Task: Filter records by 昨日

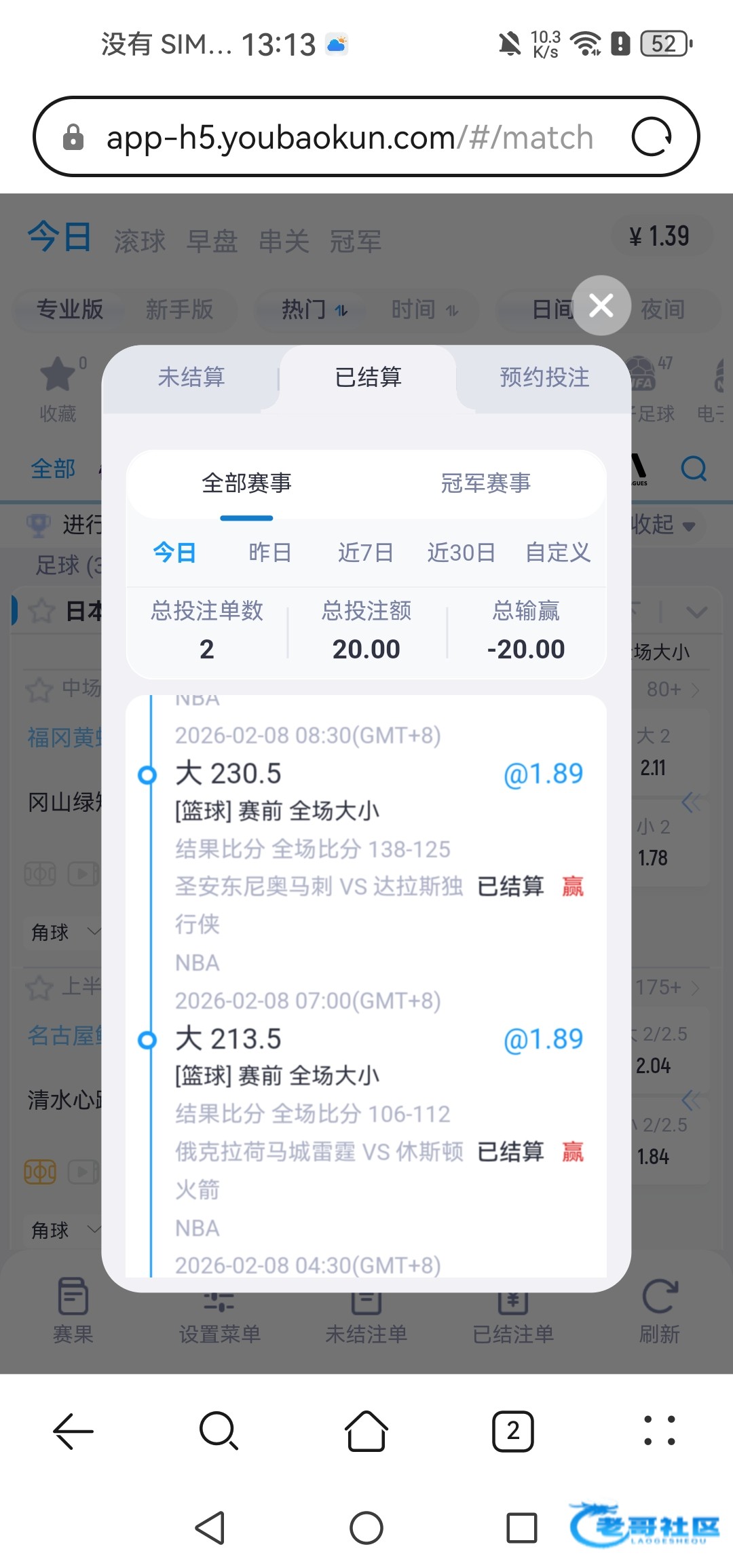Action: [x=269, y=553]
